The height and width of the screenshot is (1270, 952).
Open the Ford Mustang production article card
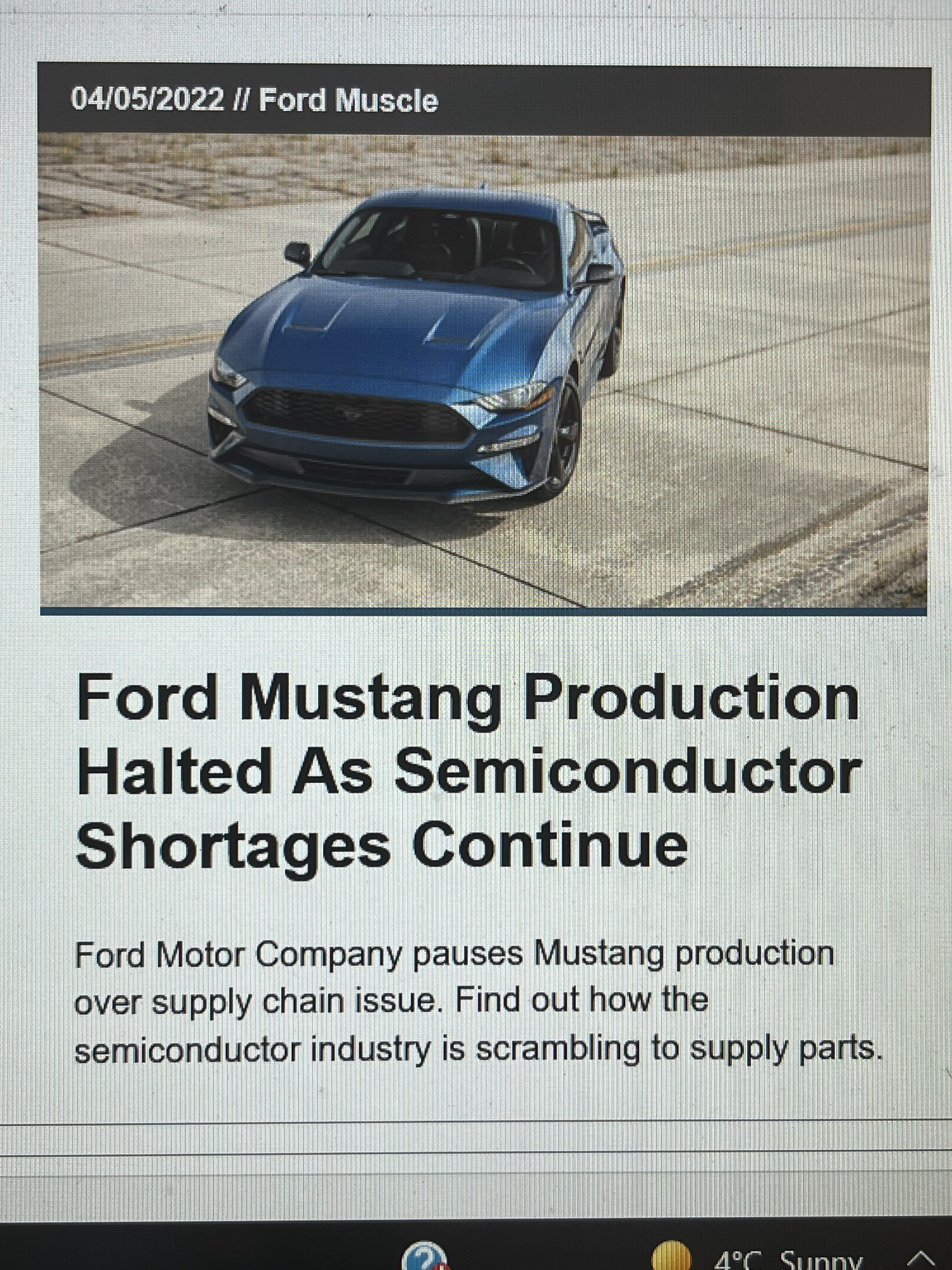[468, 769]
